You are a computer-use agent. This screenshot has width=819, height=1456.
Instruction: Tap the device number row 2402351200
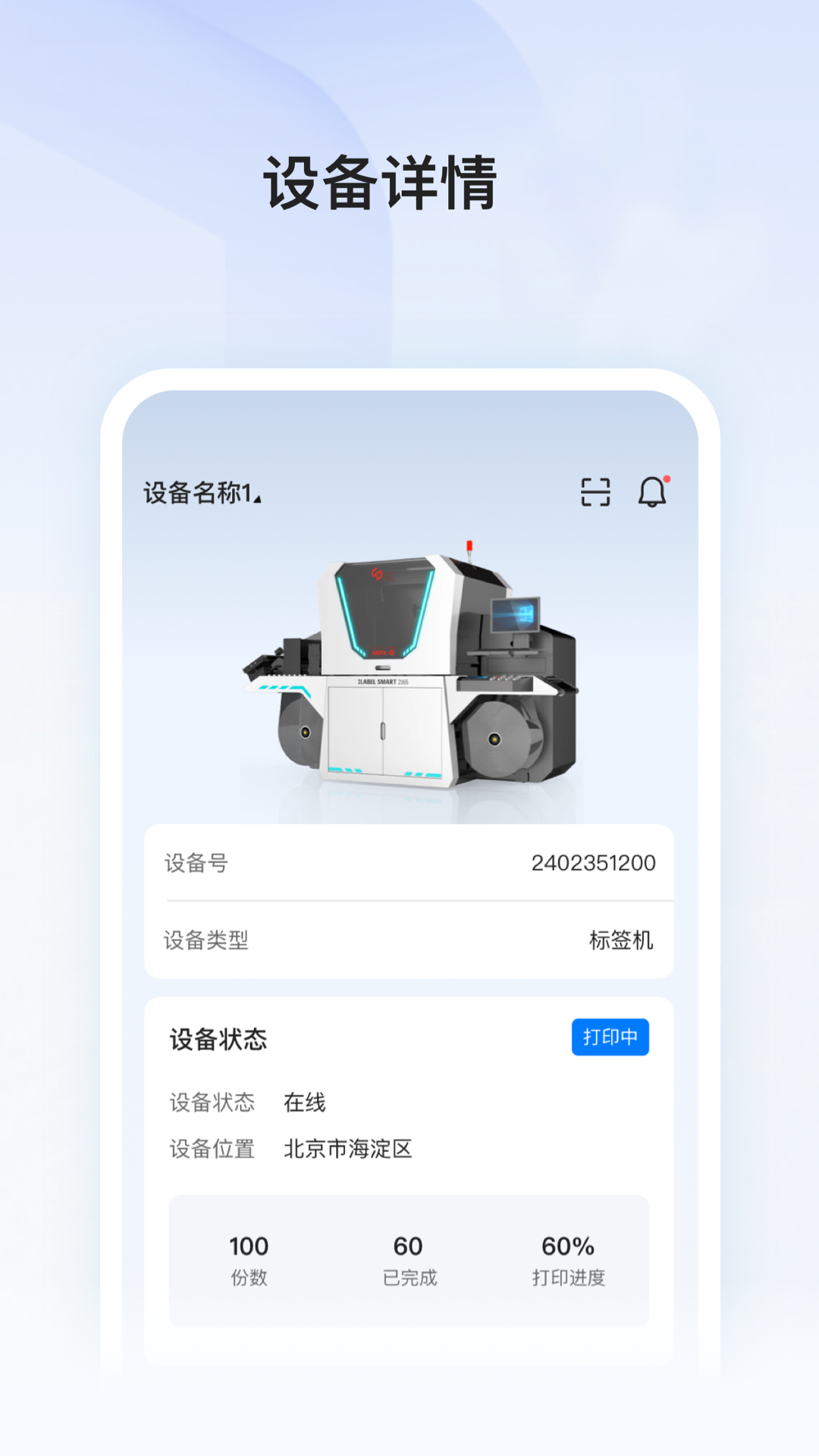[x=595, y=861]
